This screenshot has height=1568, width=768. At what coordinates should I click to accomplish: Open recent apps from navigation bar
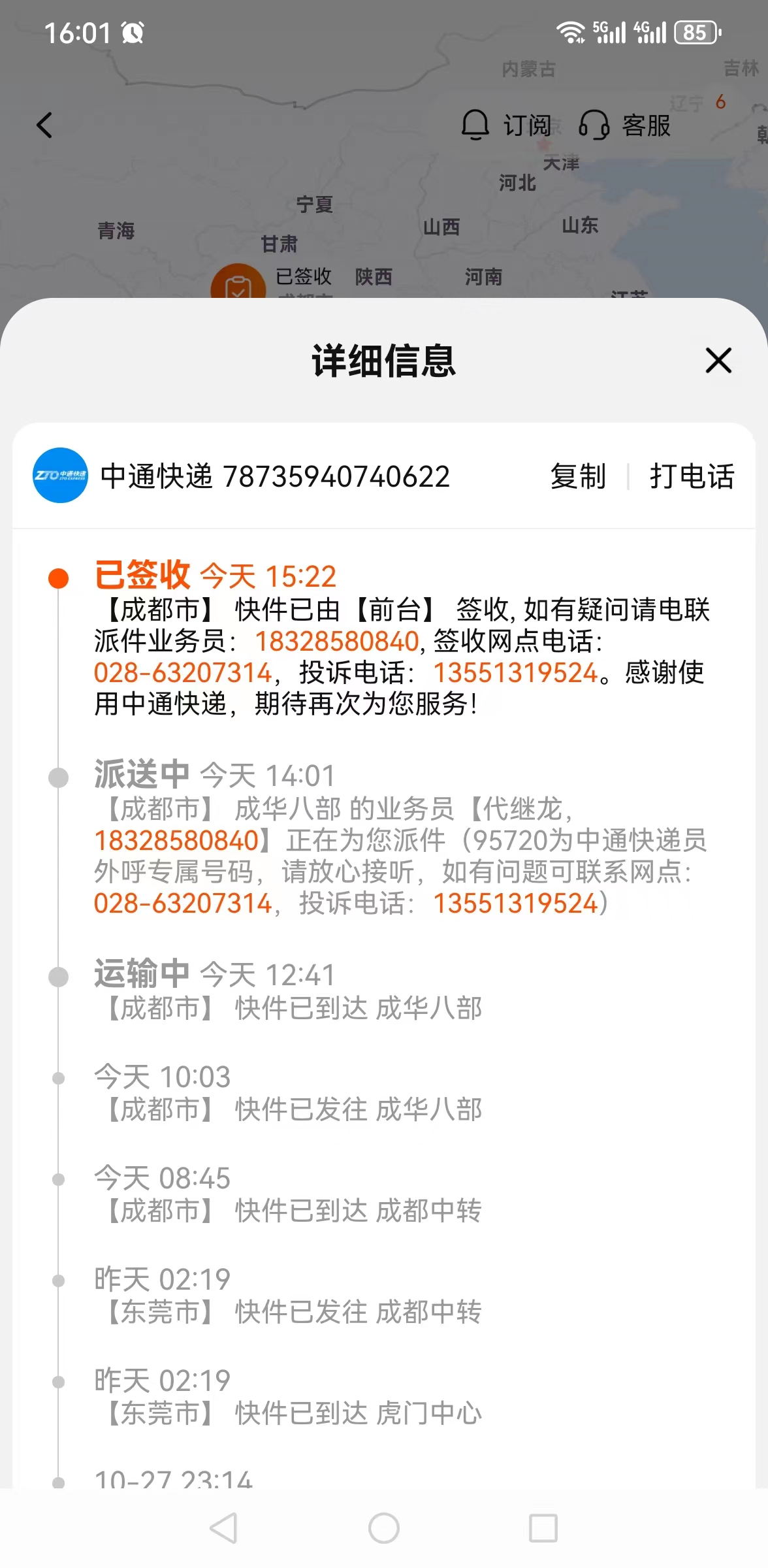point(543,1528)
